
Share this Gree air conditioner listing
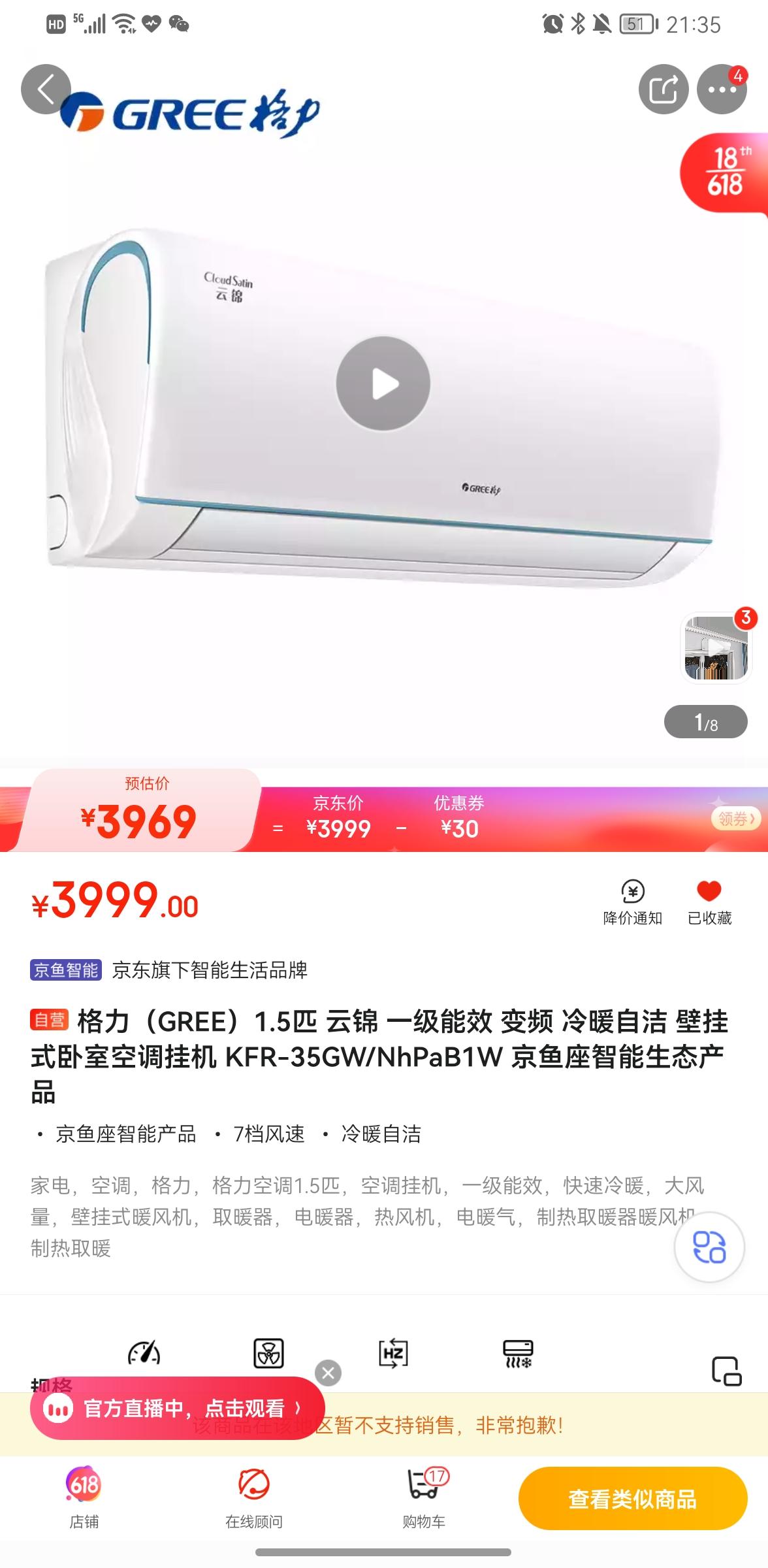[664, 90]
